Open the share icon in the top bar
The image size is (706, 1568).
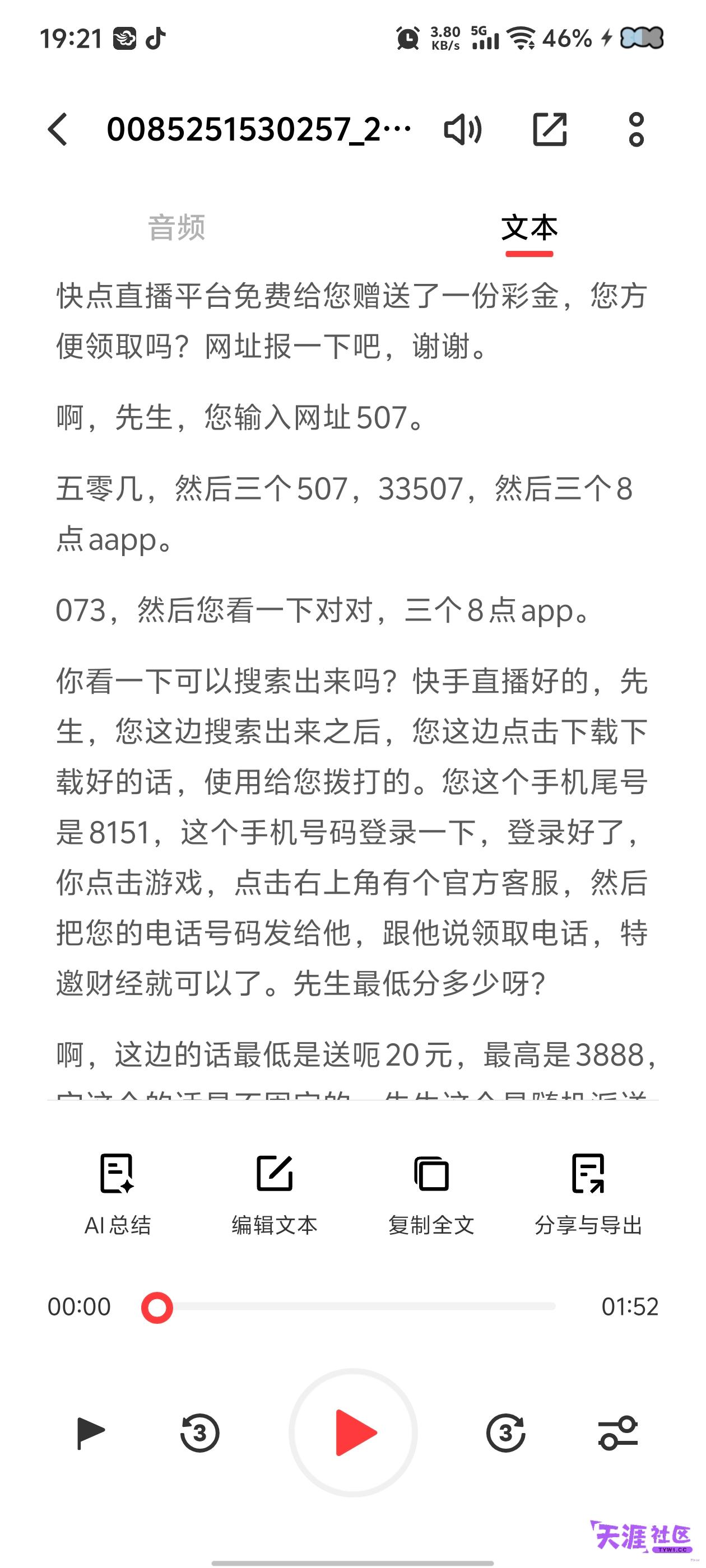tap(550, 129)
